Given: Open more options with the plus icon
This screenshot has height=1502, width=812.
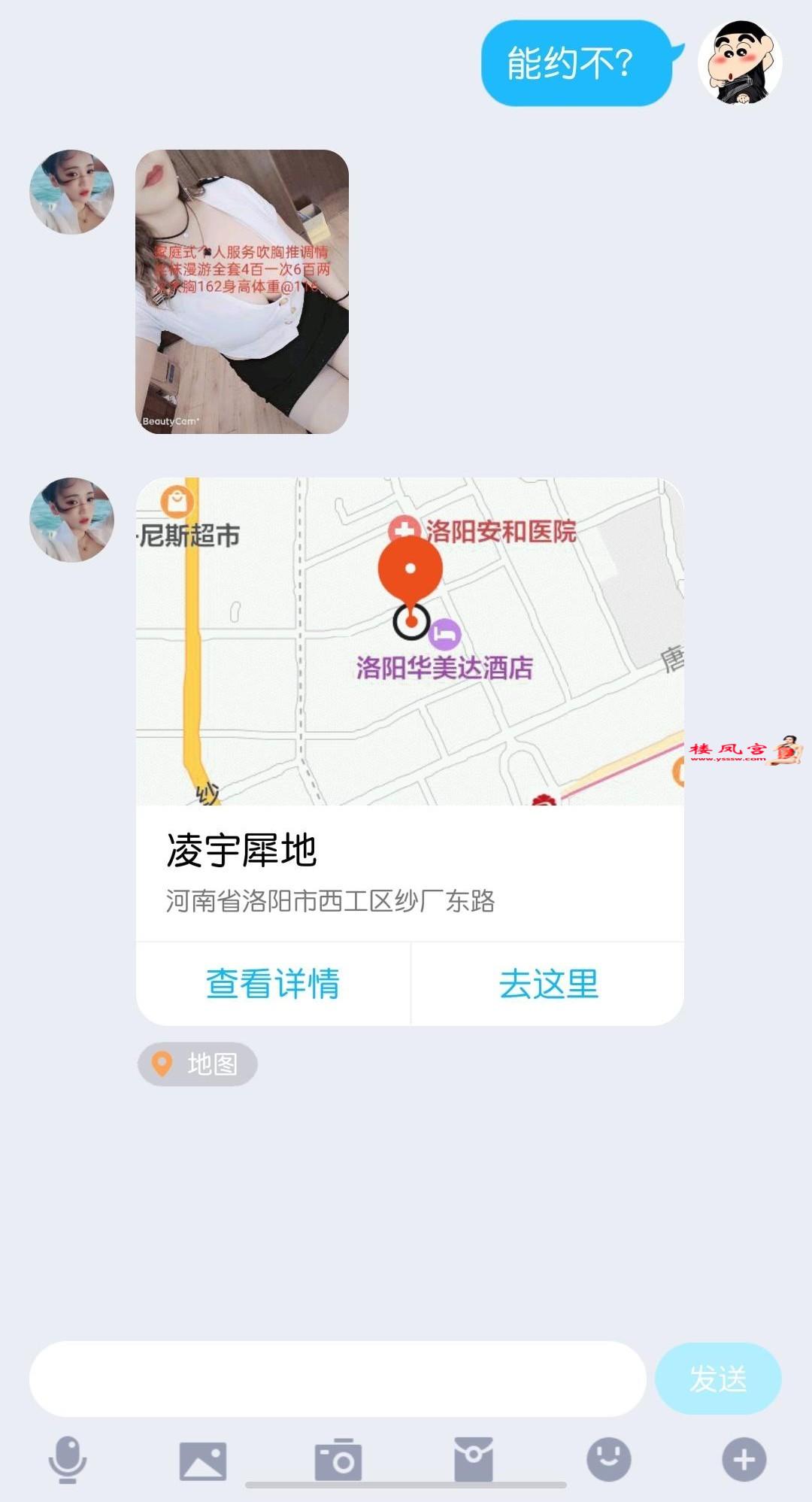Looking at the screenshot, I should (x=744, y=1456).
